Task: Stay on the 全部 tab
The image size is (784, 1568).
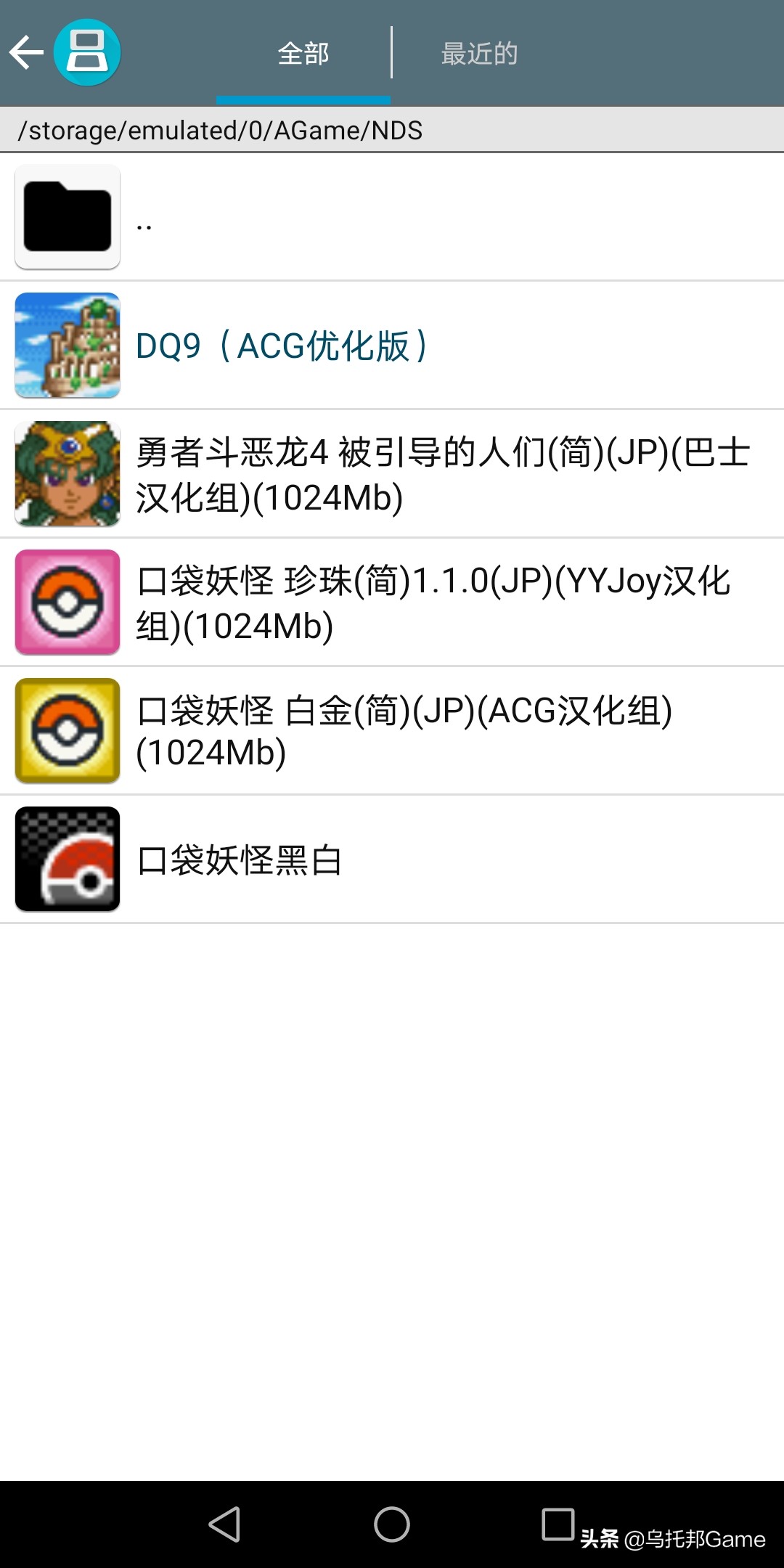Action: 303,54
